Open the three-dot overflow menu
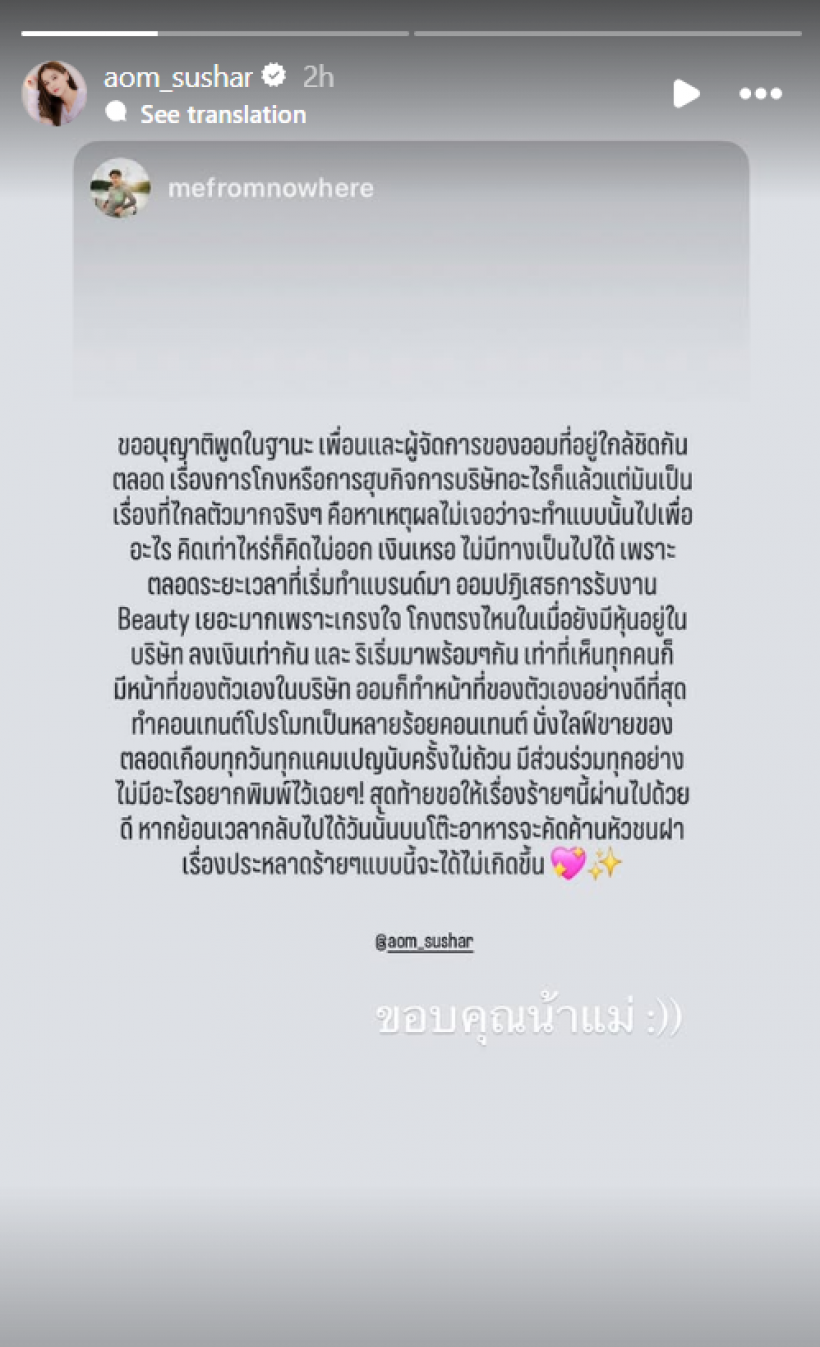This screenshot has width=820, height=1347. [760, 94]
